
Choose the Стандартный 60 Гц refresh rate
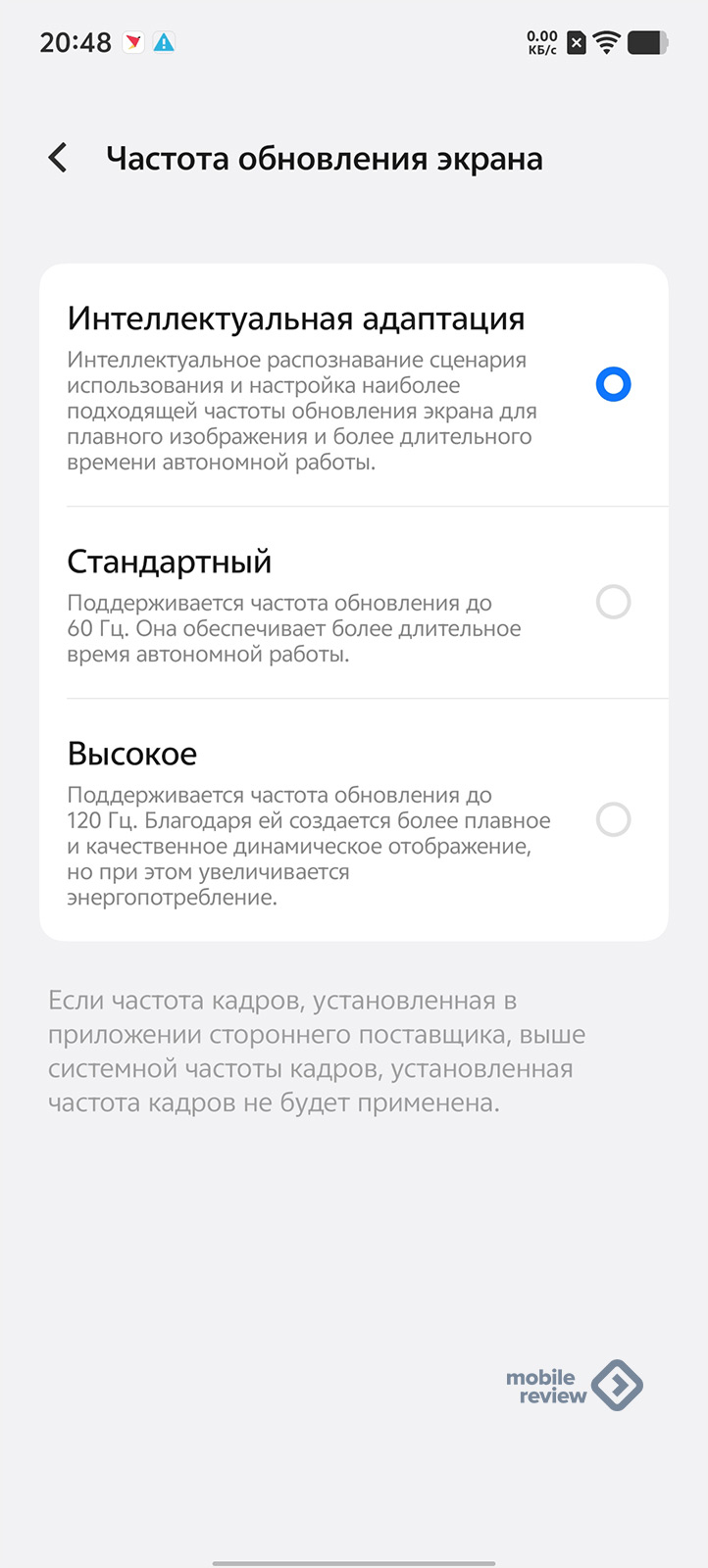click(354, 603)
